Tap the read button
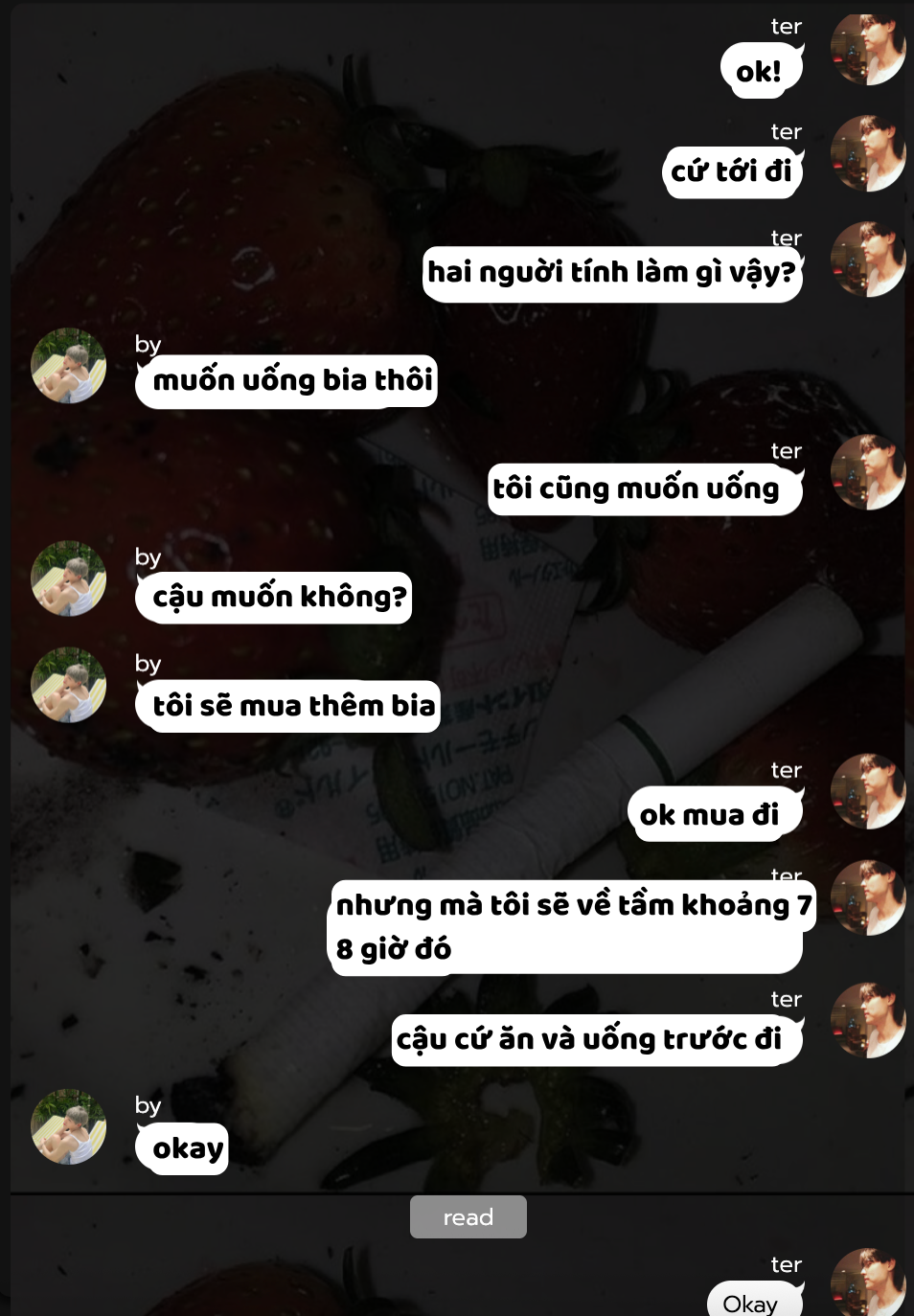914x1316 pixels. (x=468, y=1216)
